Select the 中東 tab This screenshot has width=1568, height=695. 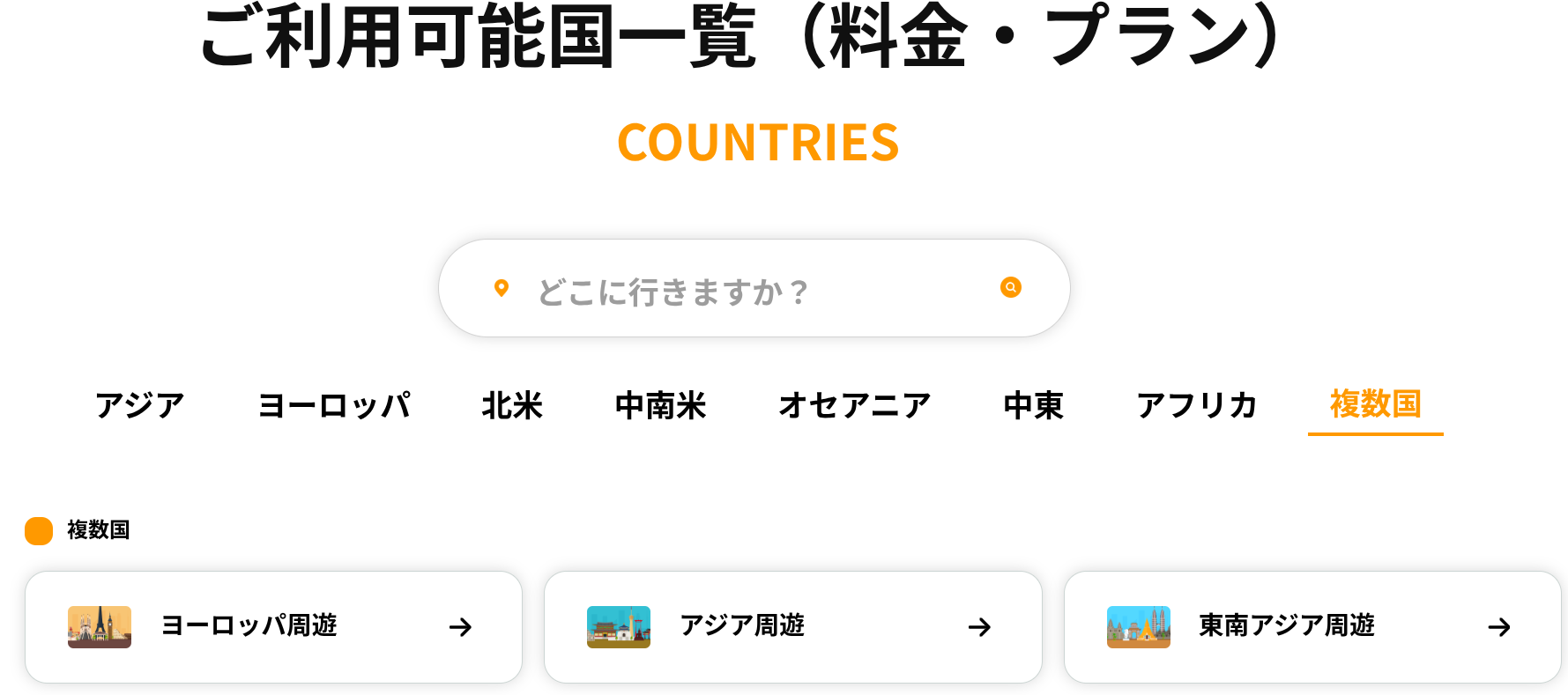coord(1033,405)
